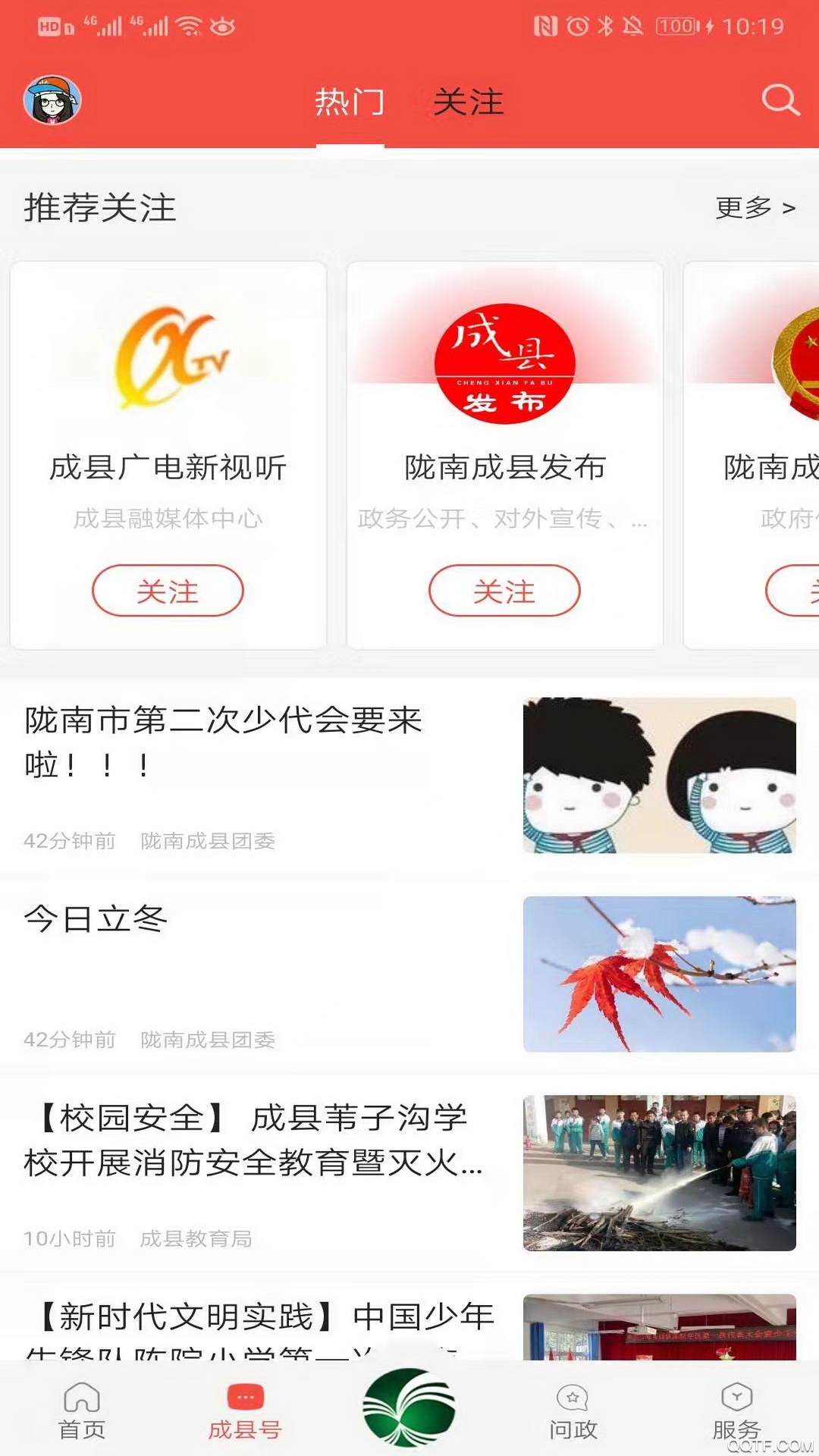The height and width of the screenshot is (1456, 819).
Task: Open the profile avatar
Action: [52, 100]
